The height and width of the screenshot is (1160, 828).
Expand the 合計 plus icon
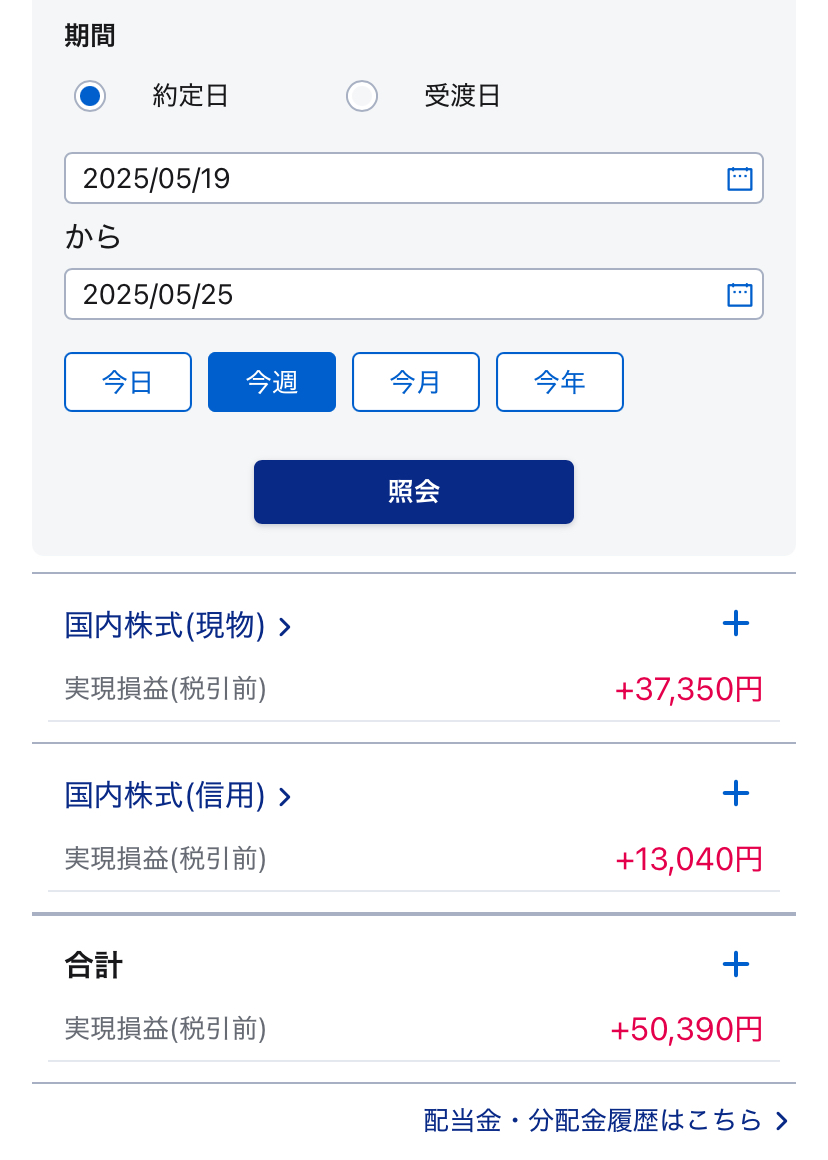(736, 964)
